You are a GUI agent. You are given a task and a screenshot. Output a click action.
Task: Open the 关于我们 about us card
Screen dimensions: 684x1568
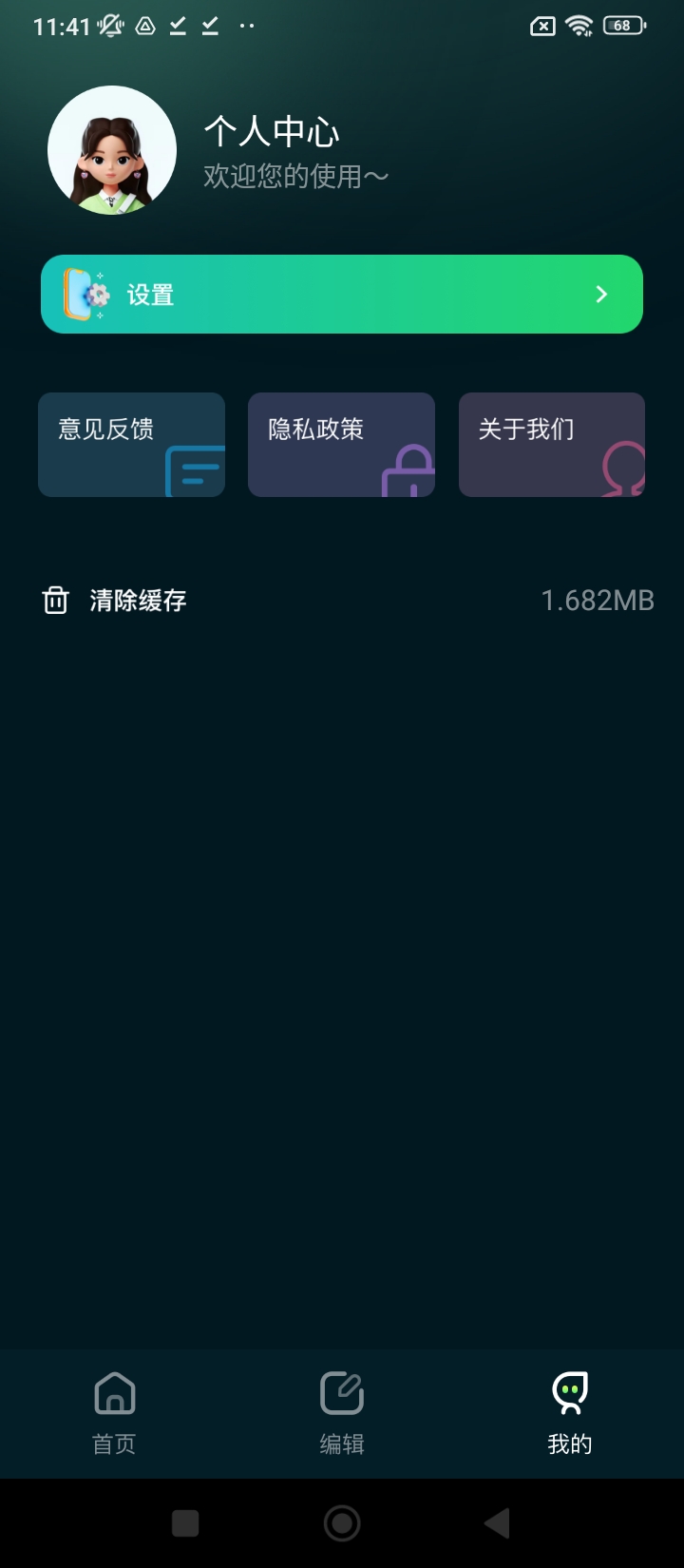[x=551, y=445]
